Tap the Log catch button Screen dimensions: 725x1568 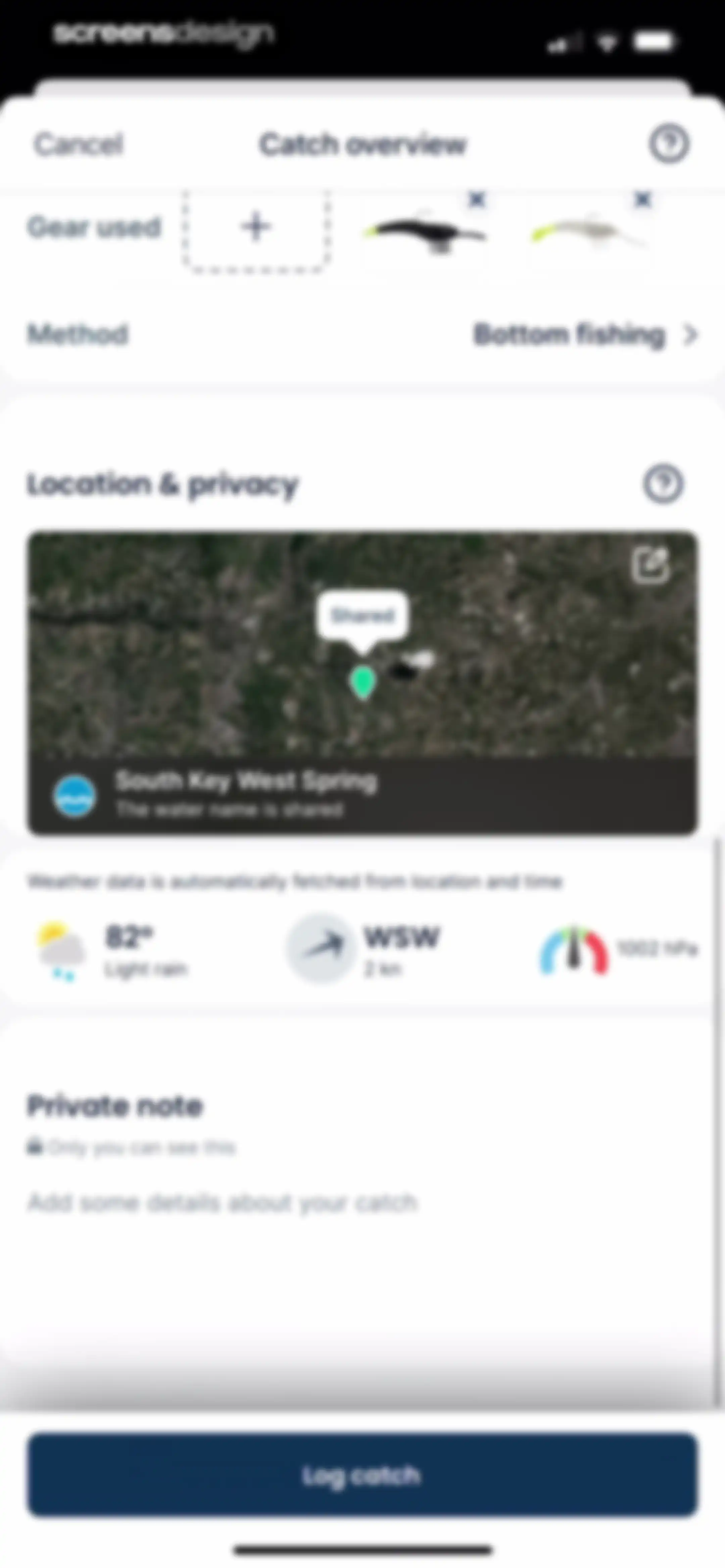click(362, 1475)
